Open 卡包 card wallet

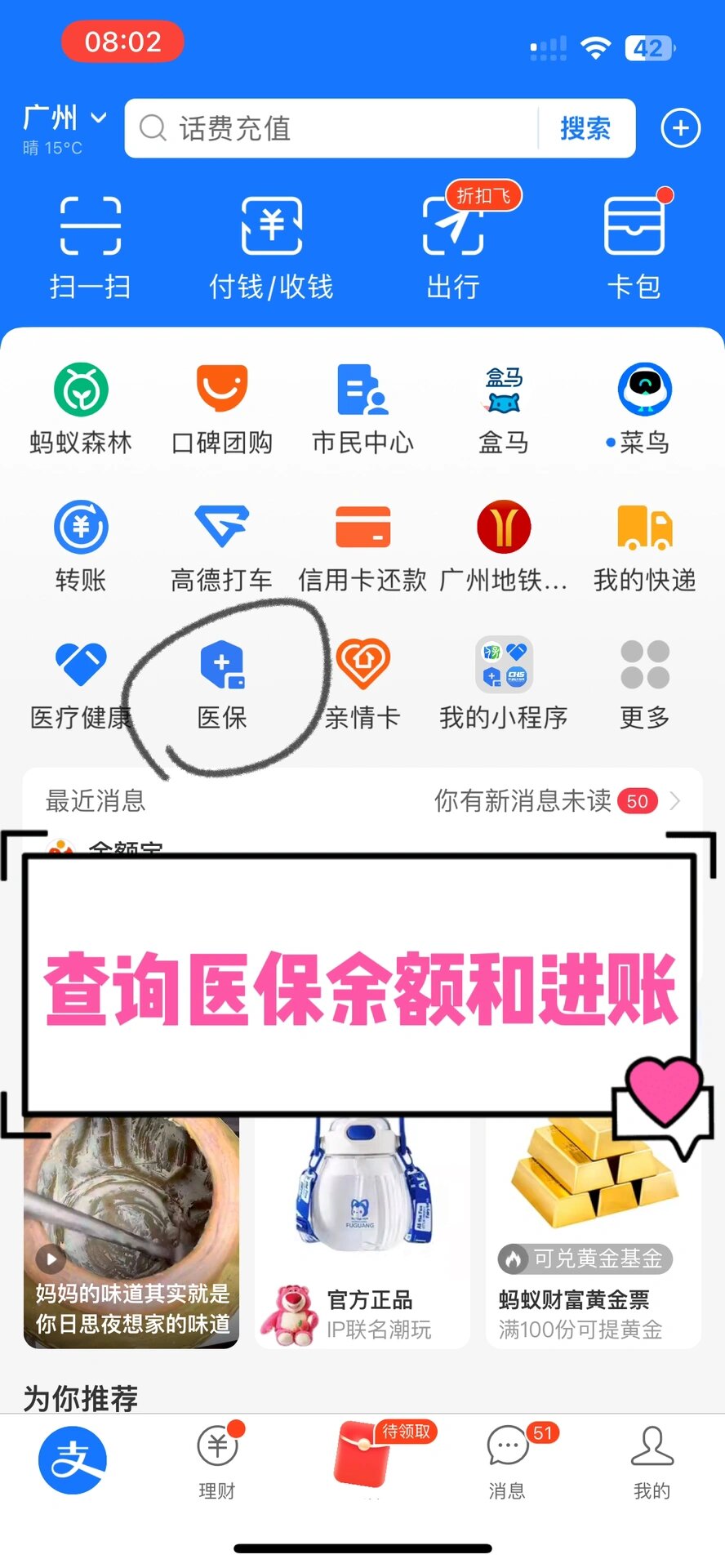pyautogui.click(x=634, y=247)
